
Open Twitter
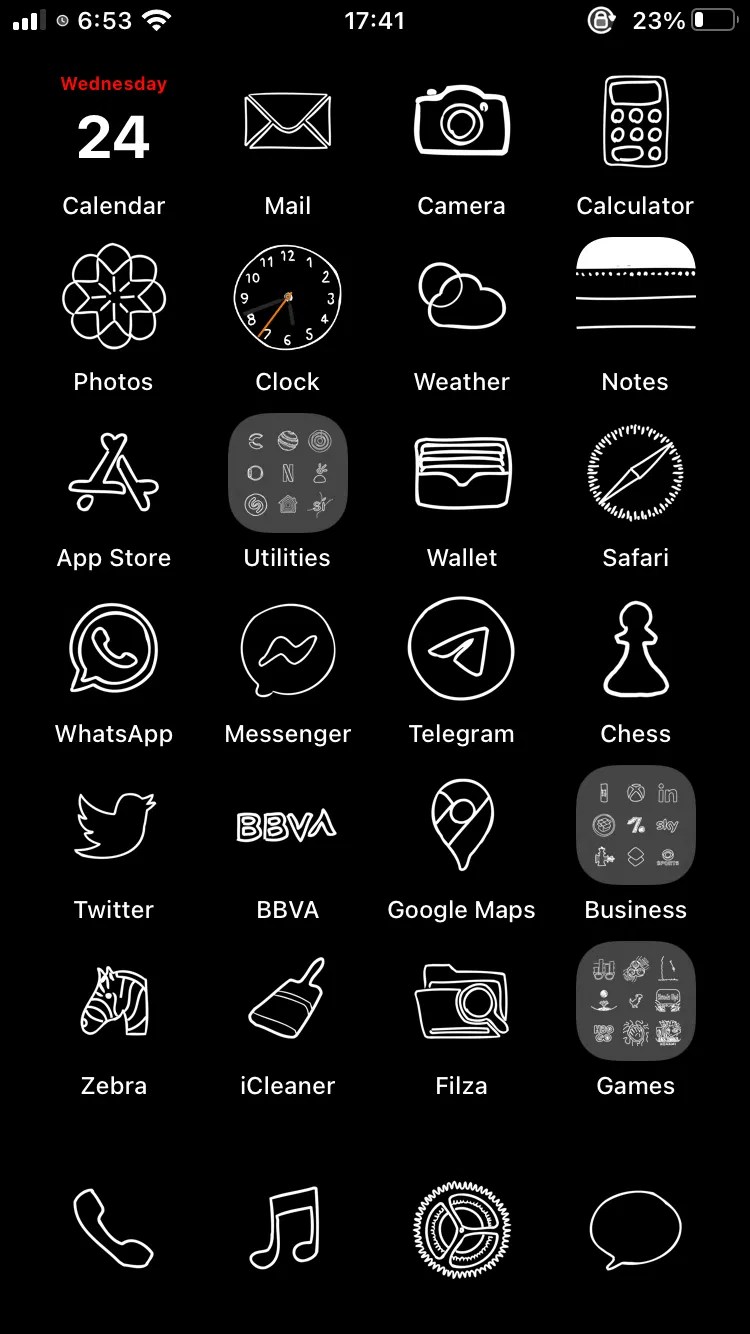(113, 825)
